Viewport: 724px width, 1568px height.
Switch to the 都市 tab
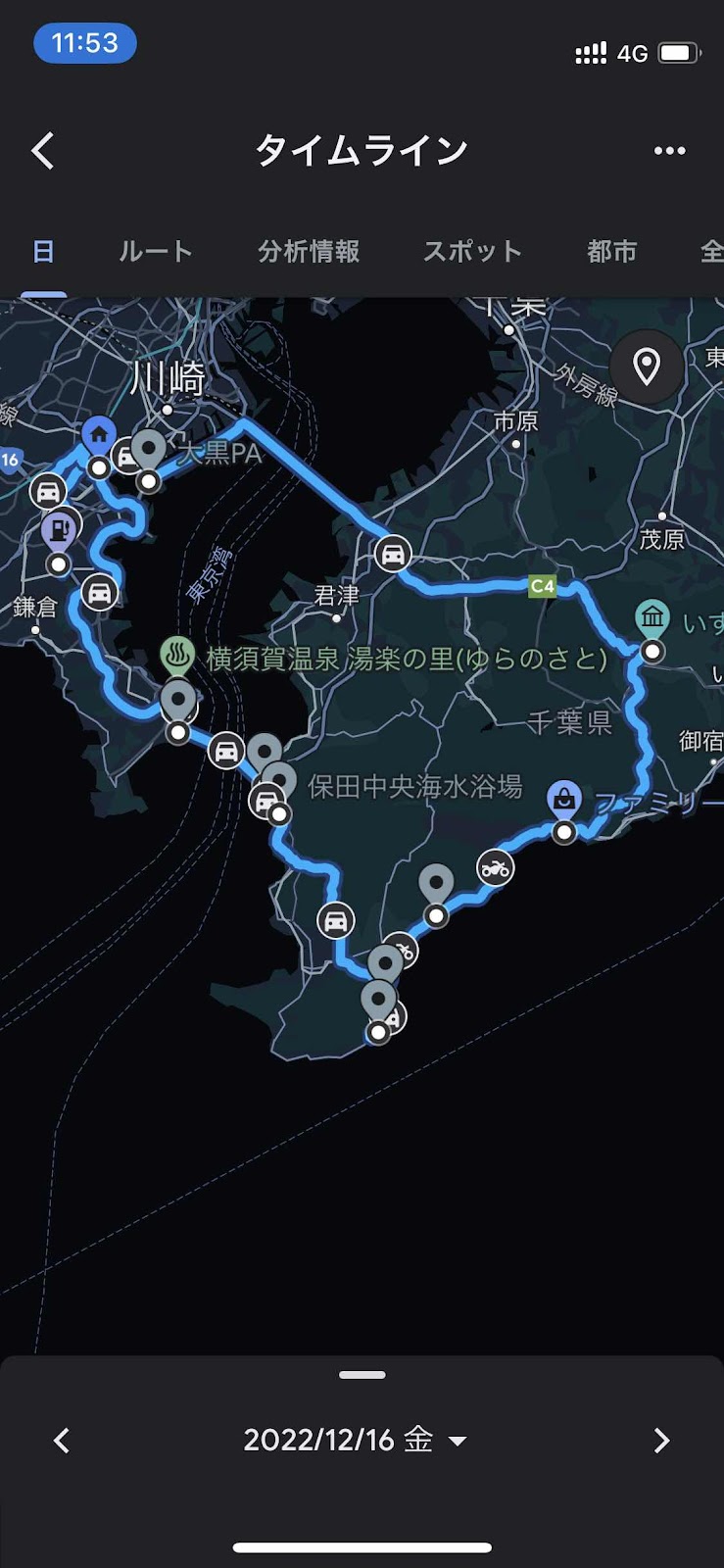click(x=612, y=252)
